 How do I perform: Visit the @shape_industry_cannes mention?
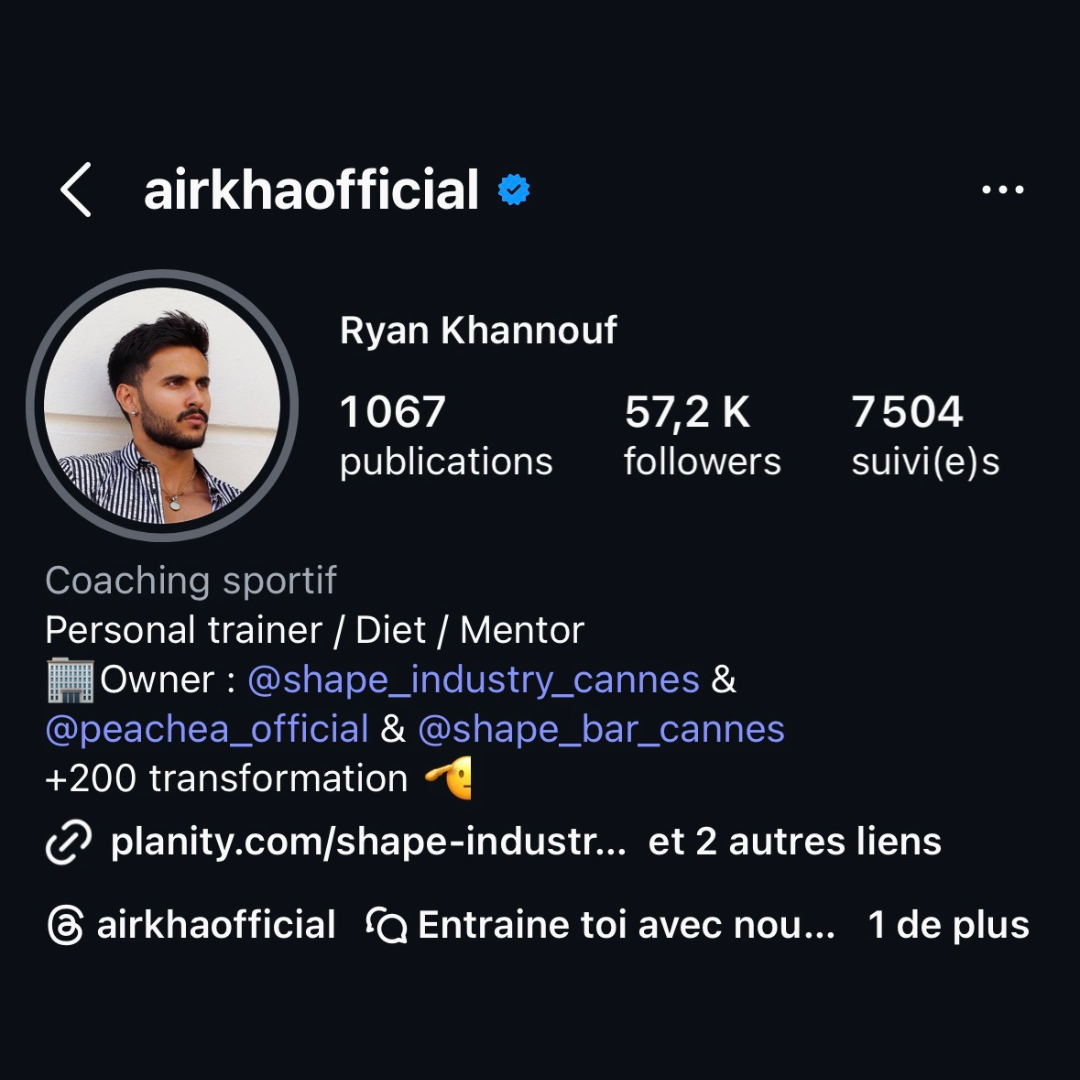pyautogui.click(x=473, y=680)
